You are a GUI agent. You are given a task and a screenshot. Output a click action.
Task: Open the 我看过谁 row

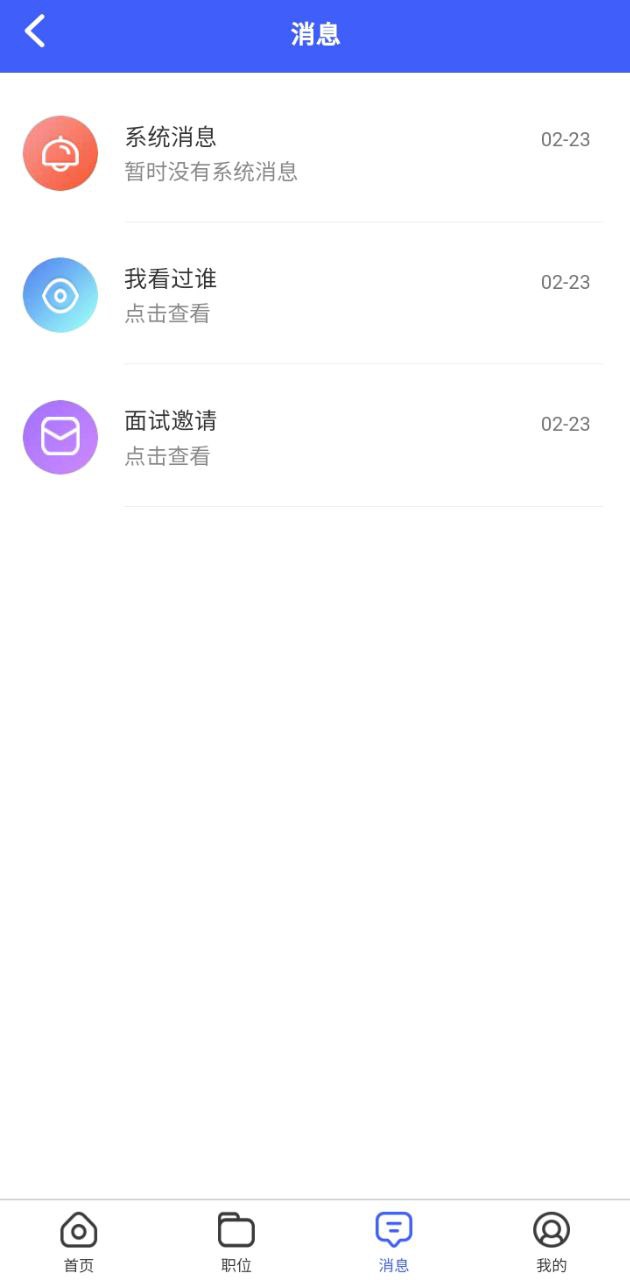(x=315, y=295)
